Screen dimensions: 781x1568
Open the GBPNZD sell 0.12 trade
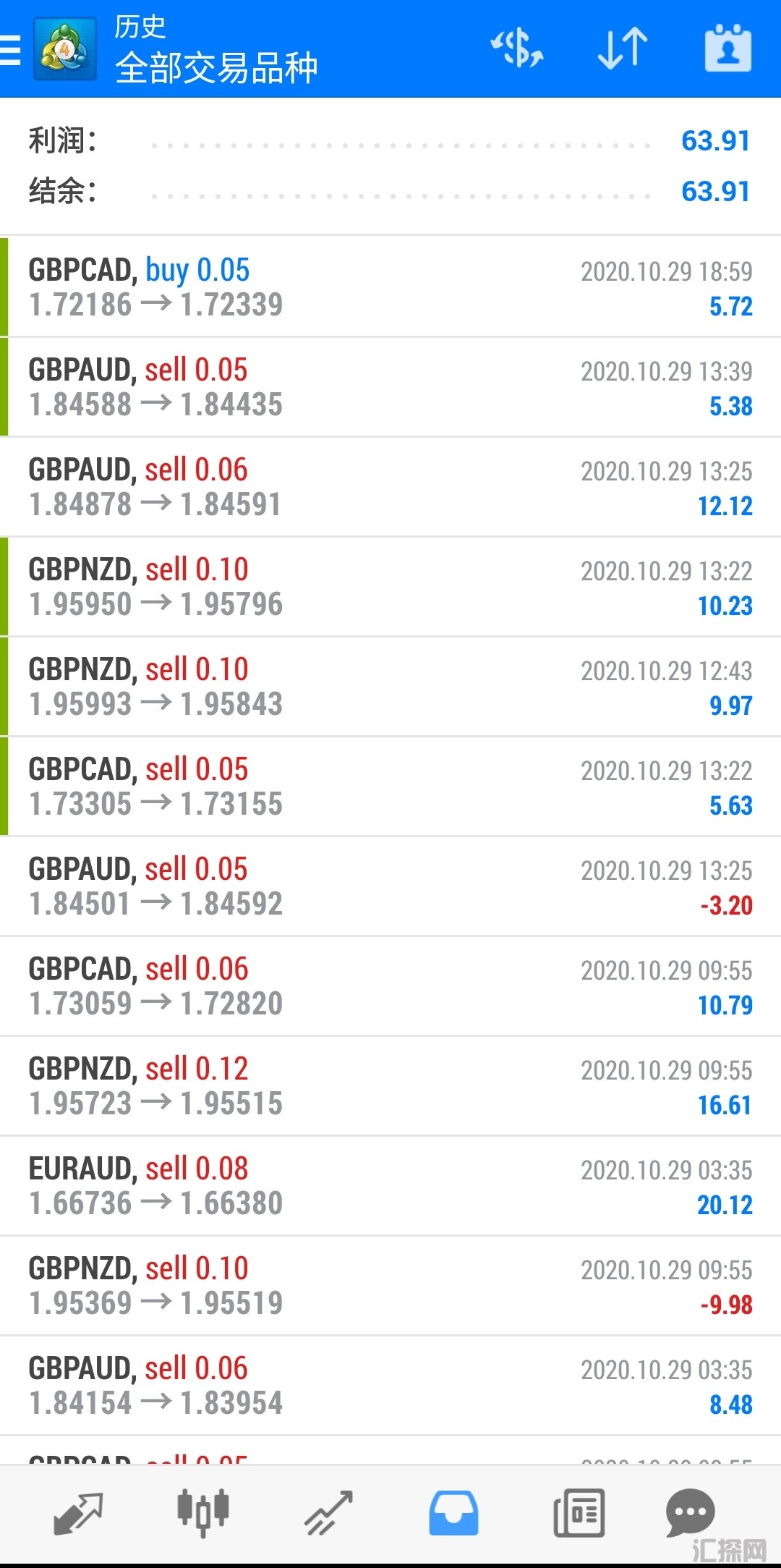(x=390, y=1086)
